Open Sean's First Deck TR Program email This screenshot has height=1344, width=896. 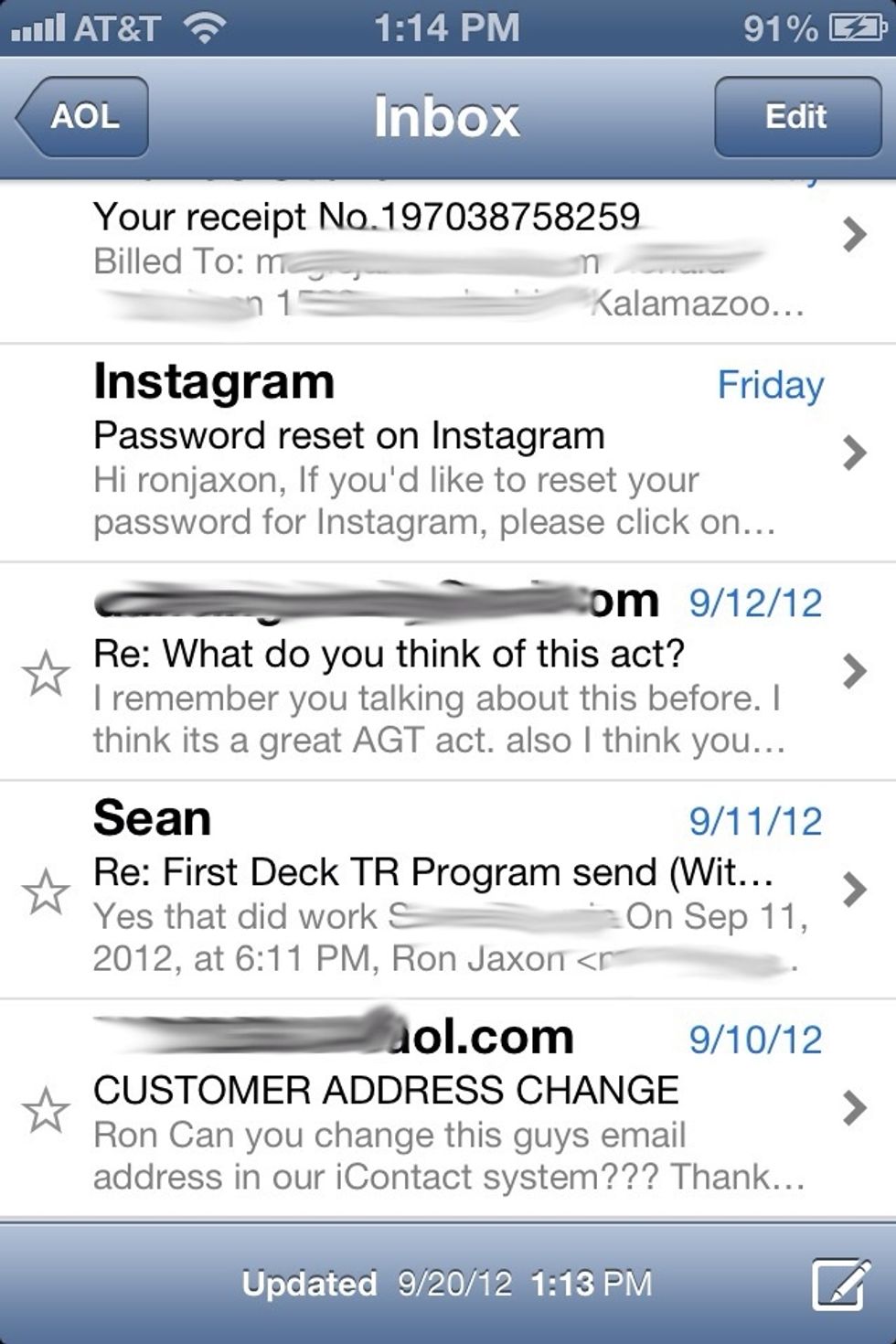coord(448,891)
